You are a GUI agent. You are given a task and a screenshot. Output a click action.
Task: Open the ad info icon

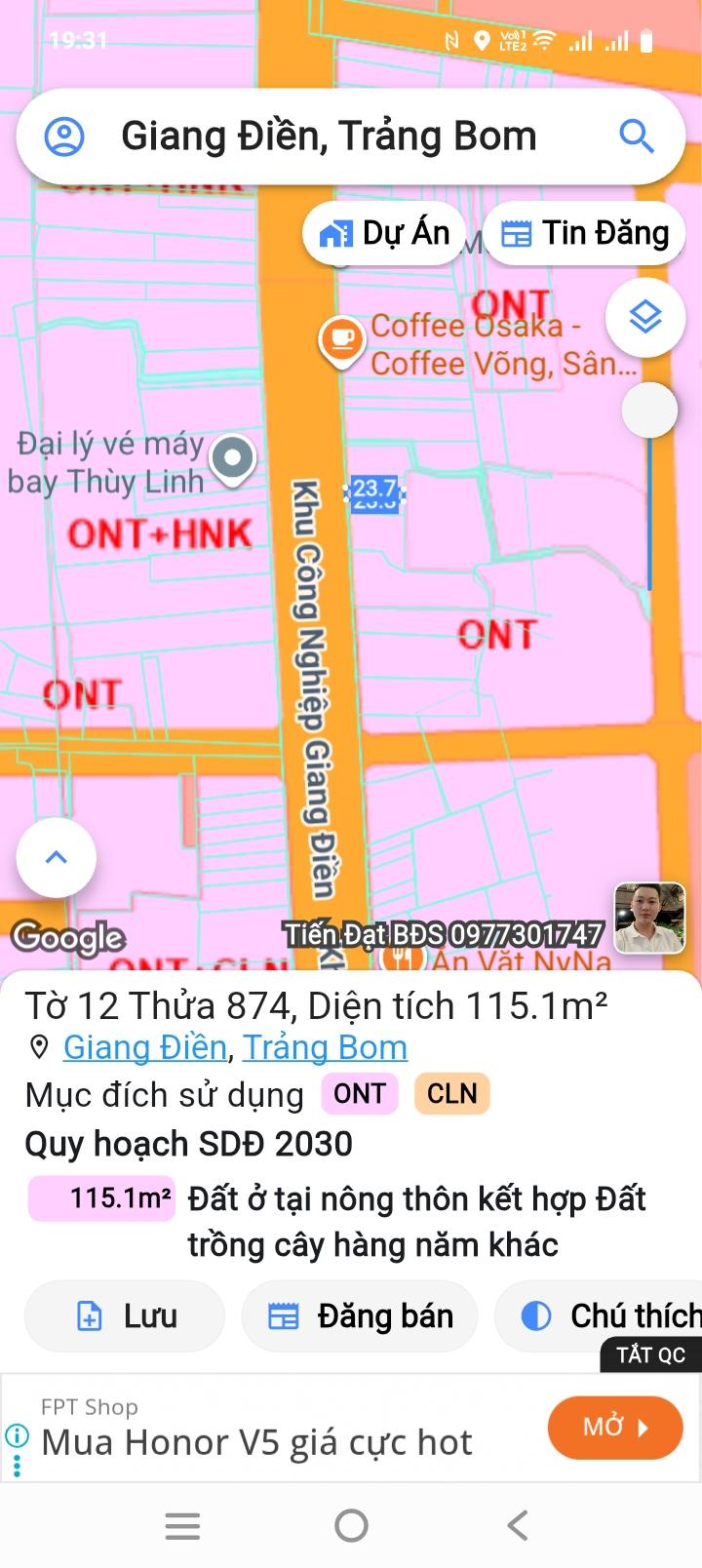coord(17,1435)
